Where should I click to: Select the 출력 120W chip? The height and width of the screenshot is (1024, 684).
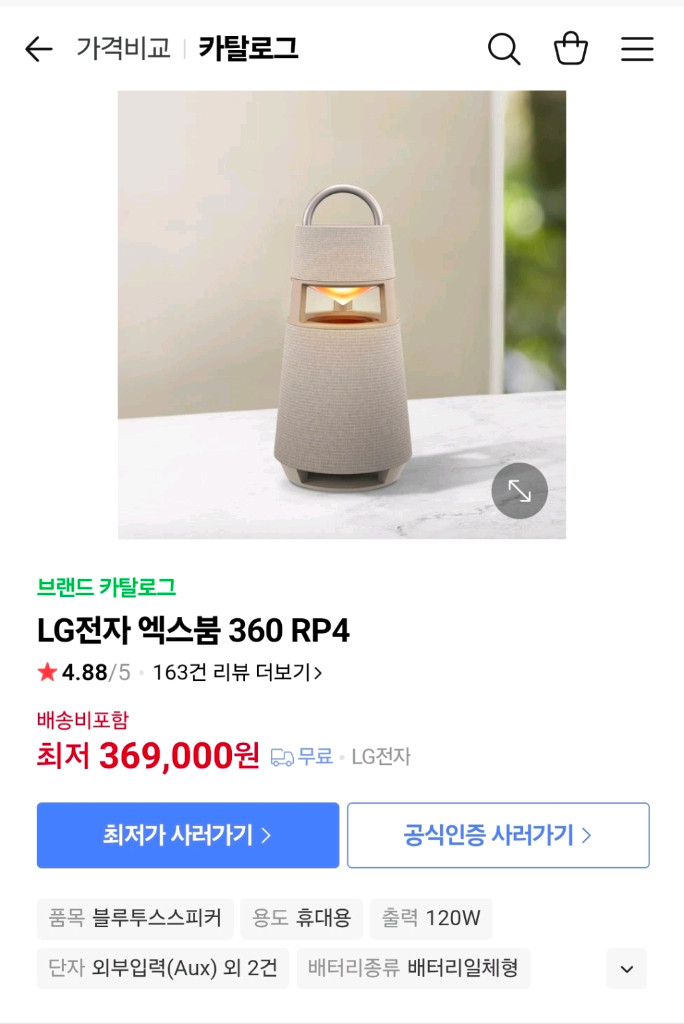(431, 918)
